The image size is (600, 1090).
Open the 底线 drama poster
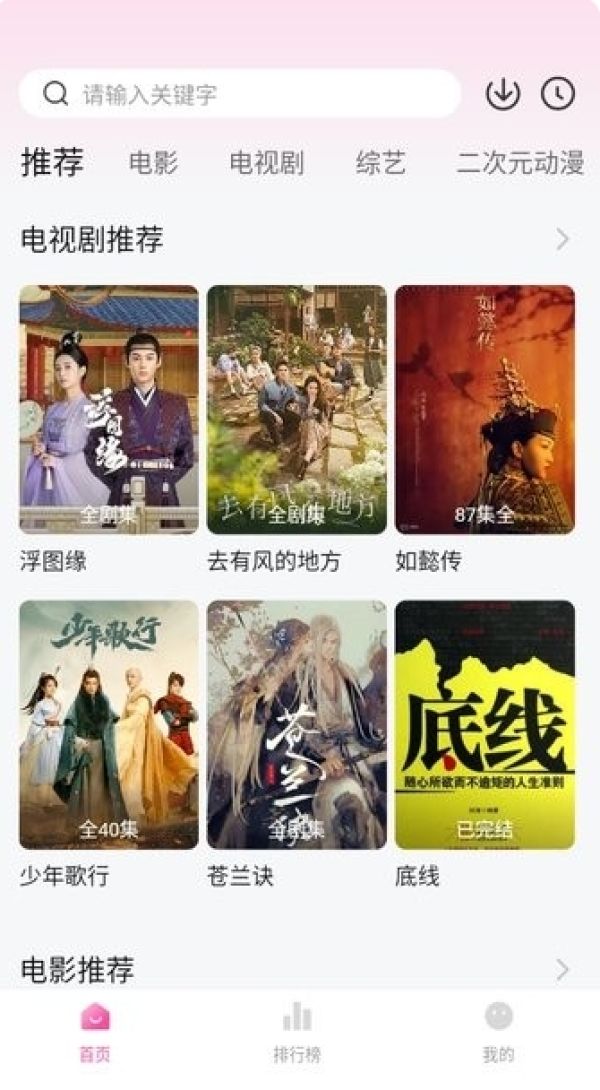pyautogui.click(x=485, y=724)
